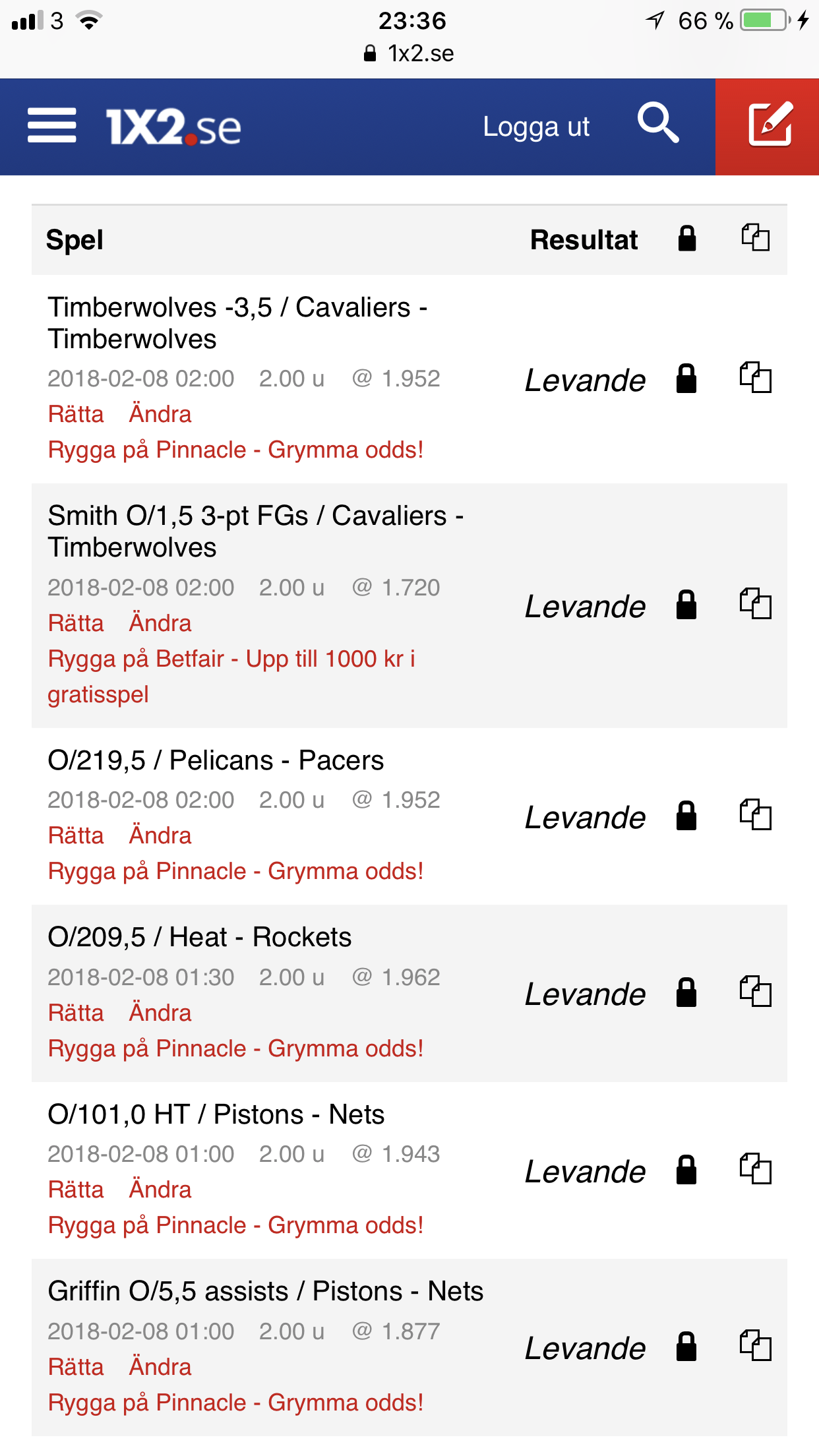
Task: Tap Ändra for O/209,5 Heat - Rockets
Action: (x=160, y=1013)
